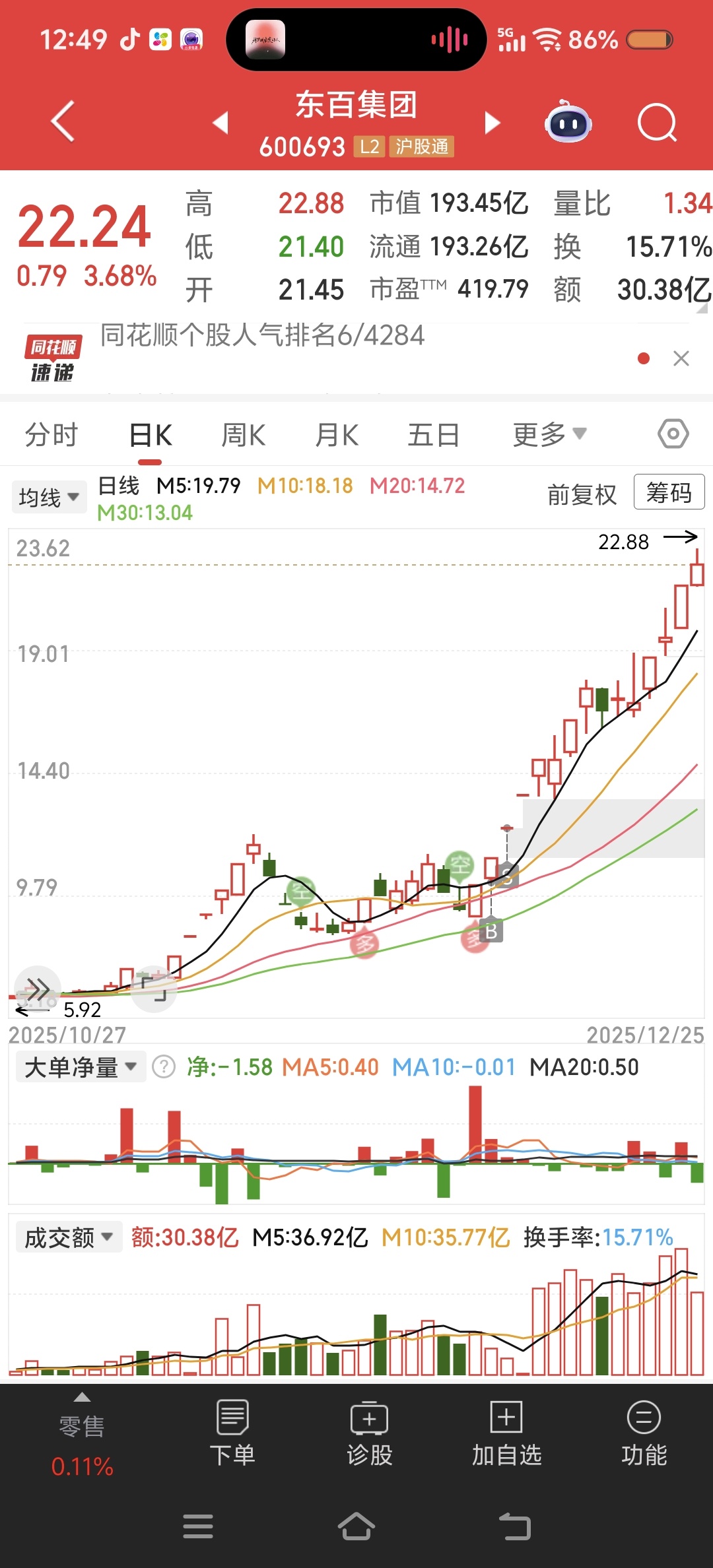Change the 成交额 indicator

69,1237
